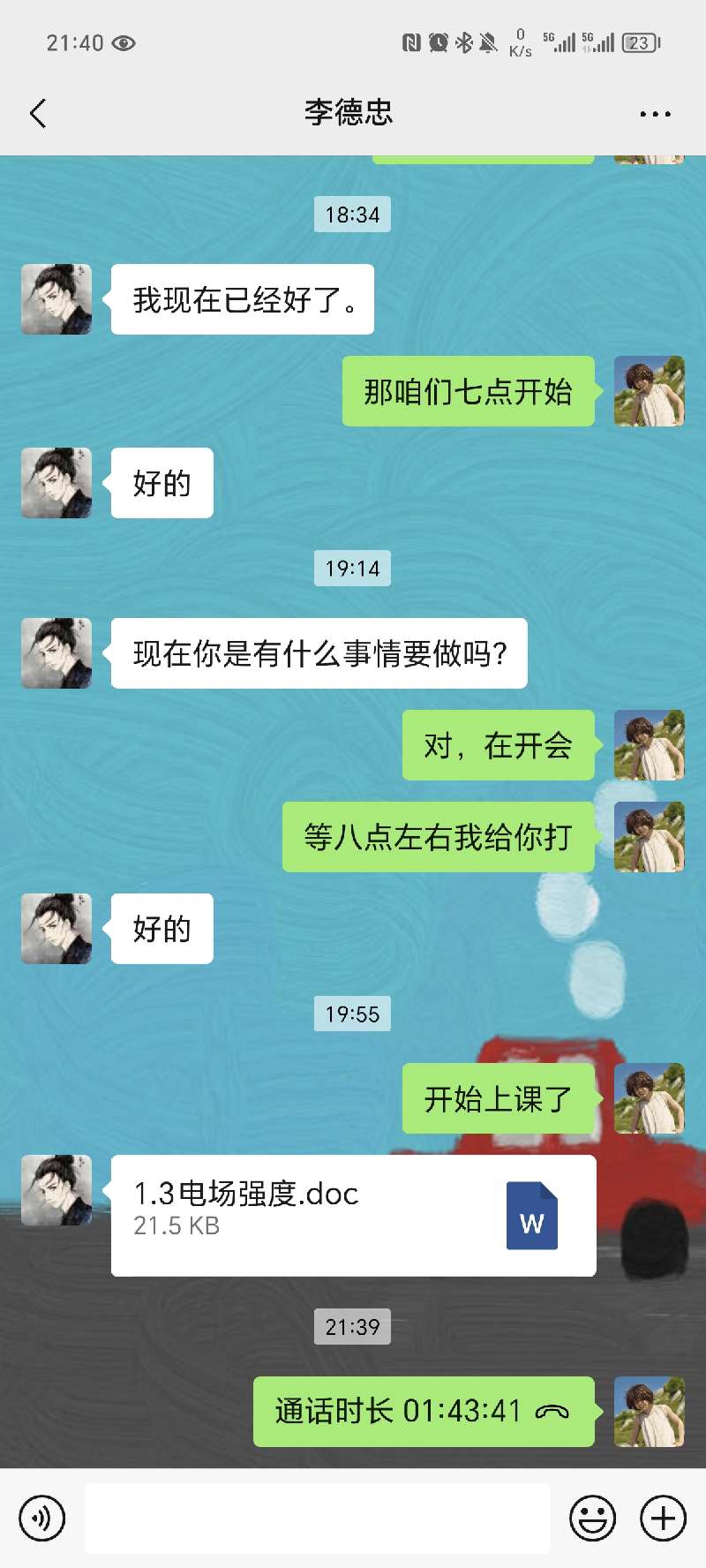Open the chat details overflow menu
The height and width of the screenshot is (1568, 706).
pyautogui.click(x=655, y=114)
